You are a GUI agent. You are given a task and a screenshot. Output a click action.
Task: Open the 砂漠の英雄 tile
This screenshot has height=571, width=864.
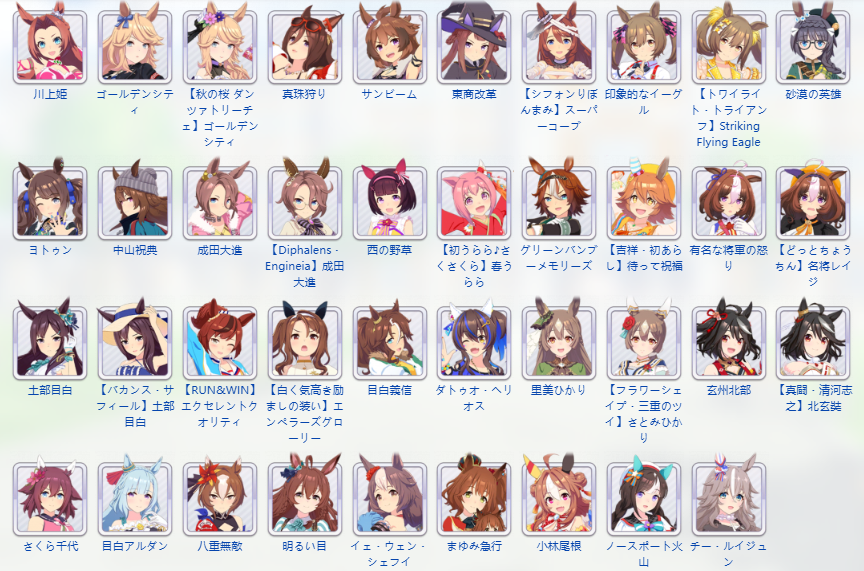tap(813, 46)
